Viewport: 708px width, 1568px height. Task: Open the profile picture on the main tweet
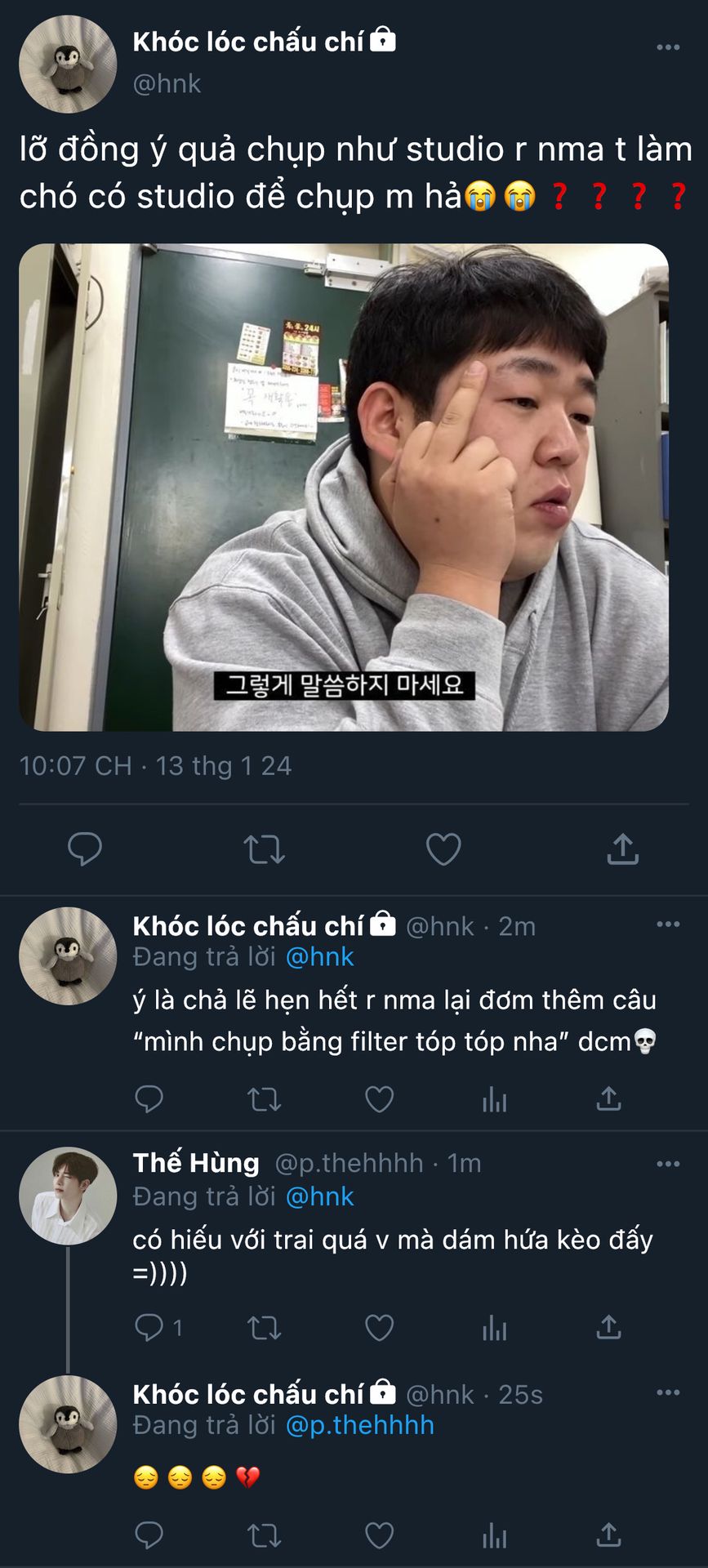pos(68,64)
